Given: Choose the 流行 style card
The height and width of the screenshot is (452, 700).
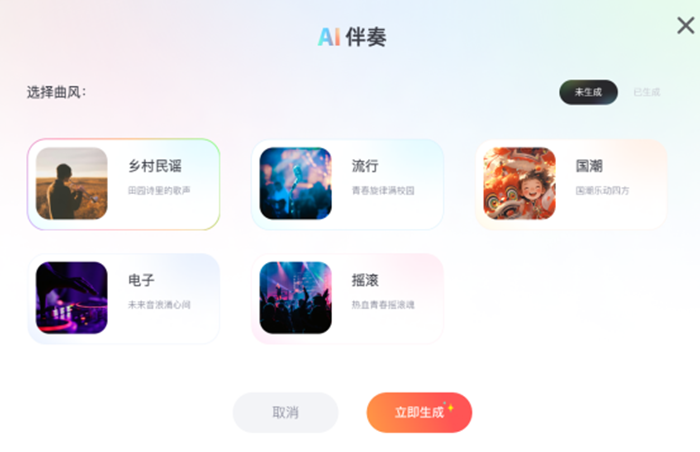Looking at the screenshot, I should coord(347,184).
